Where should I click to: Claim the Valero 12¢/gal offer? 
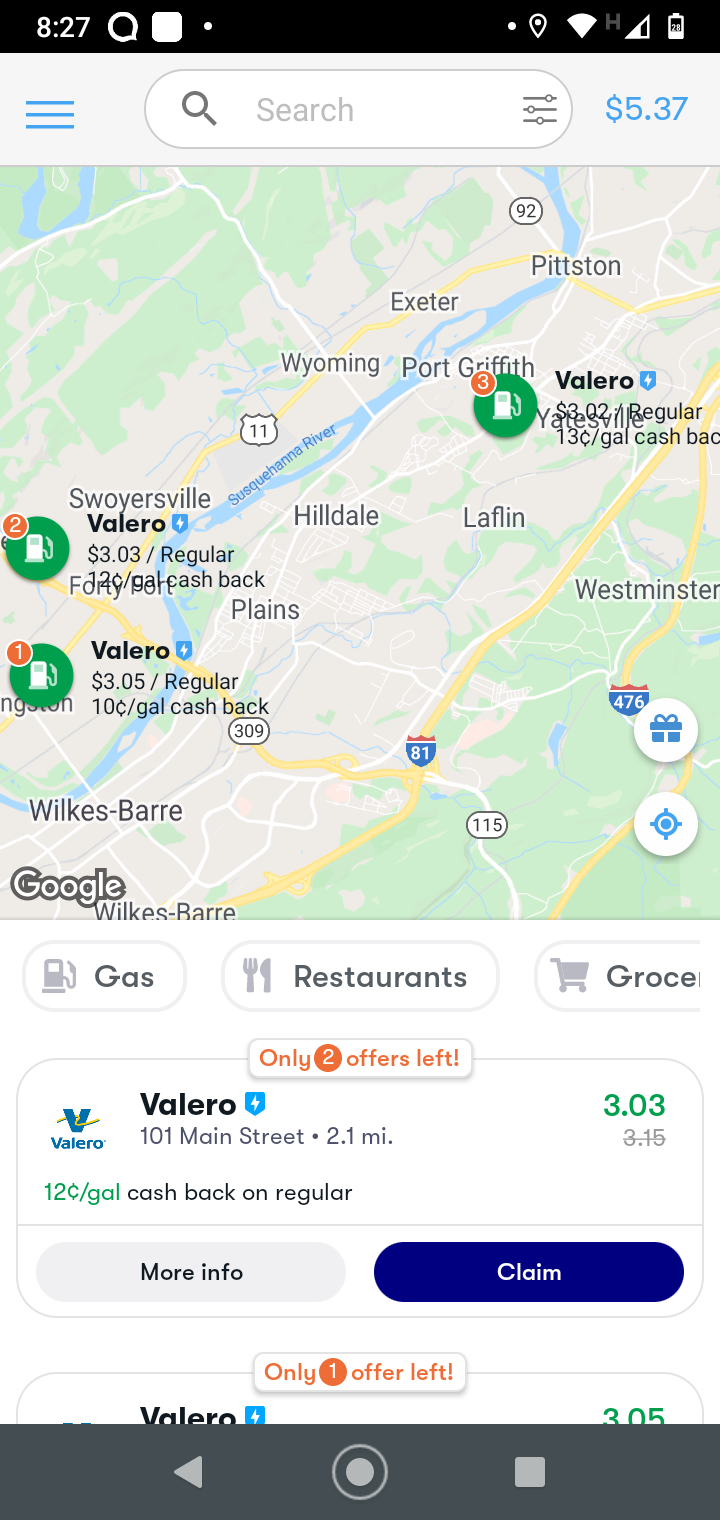coord(528,1272)
